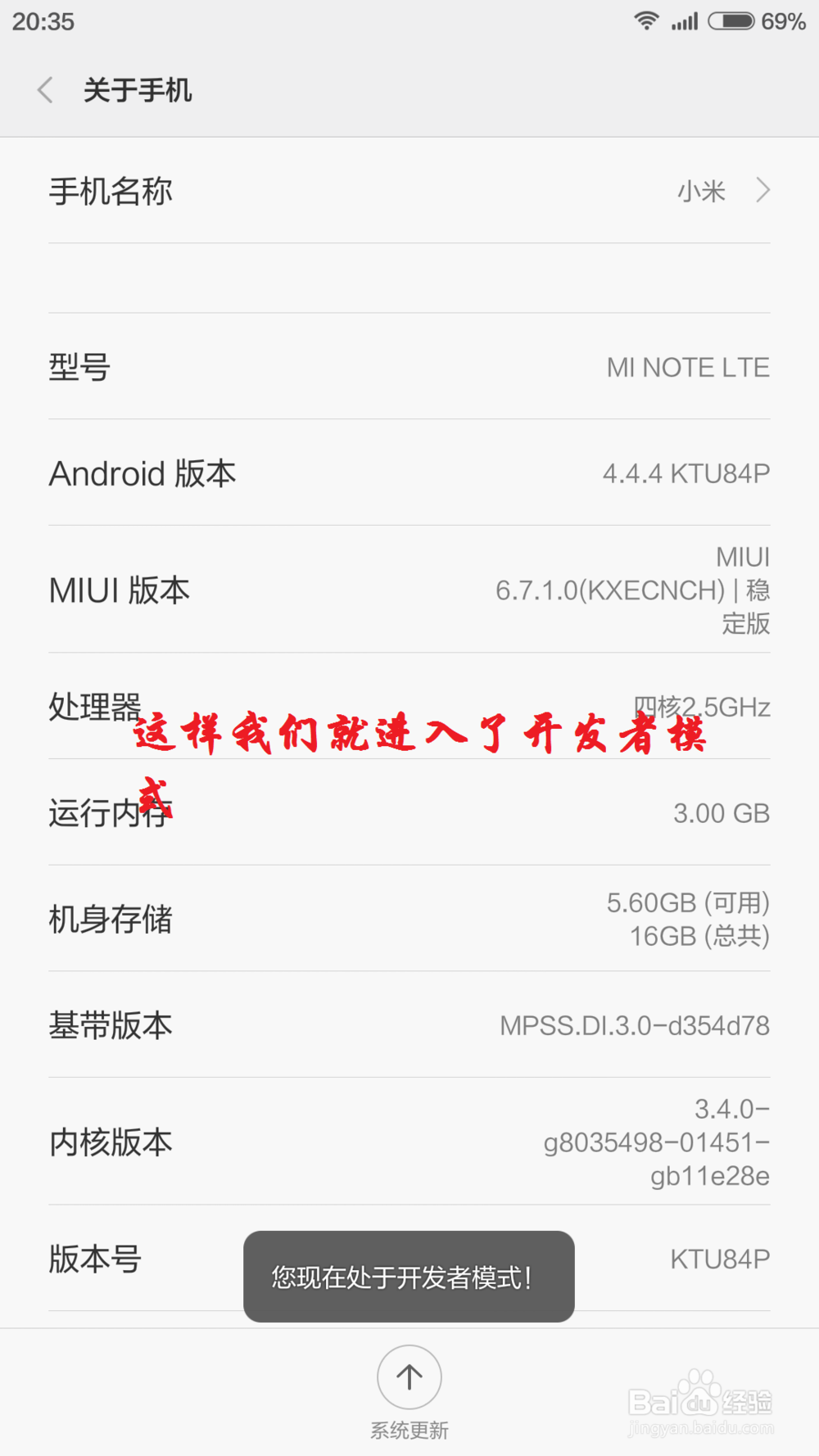Click the back arrow to leave 关于手机
The image size is (819, 1456).
(x=43, y=90)
